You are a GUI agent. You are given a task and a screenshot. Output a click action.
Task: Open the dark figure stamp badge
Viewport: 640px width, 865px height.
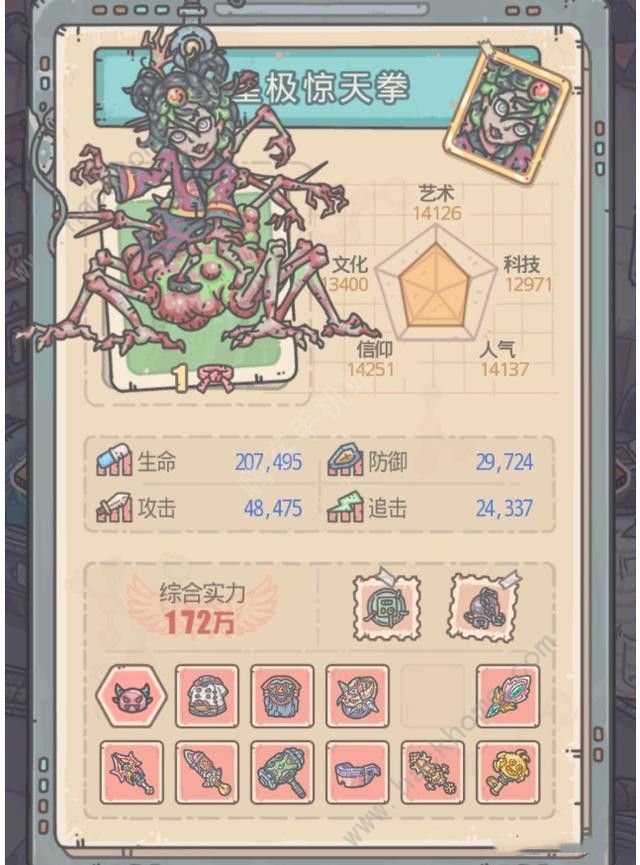(482, 607)
